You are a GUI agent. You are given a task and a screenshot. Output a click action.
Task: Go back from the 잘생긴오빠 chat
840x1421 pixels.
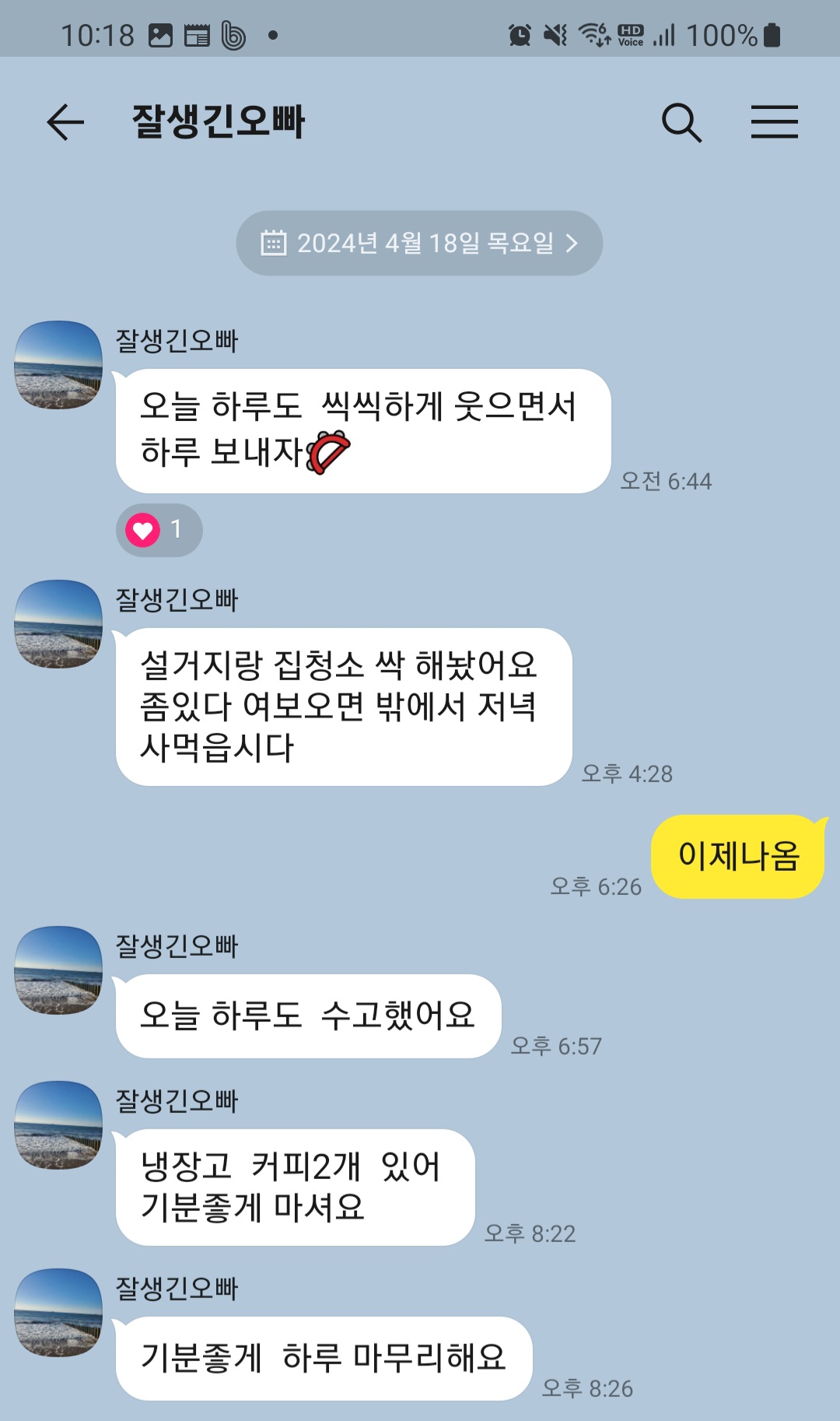pos(65,122)
